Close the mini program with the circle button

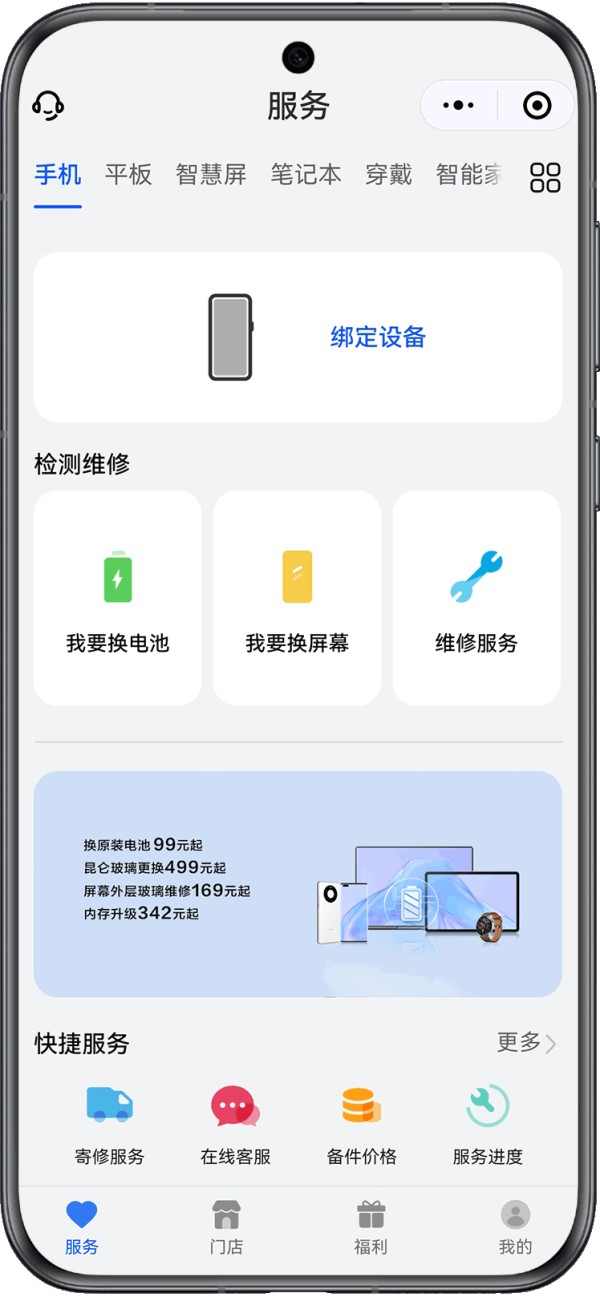(537, 105)
